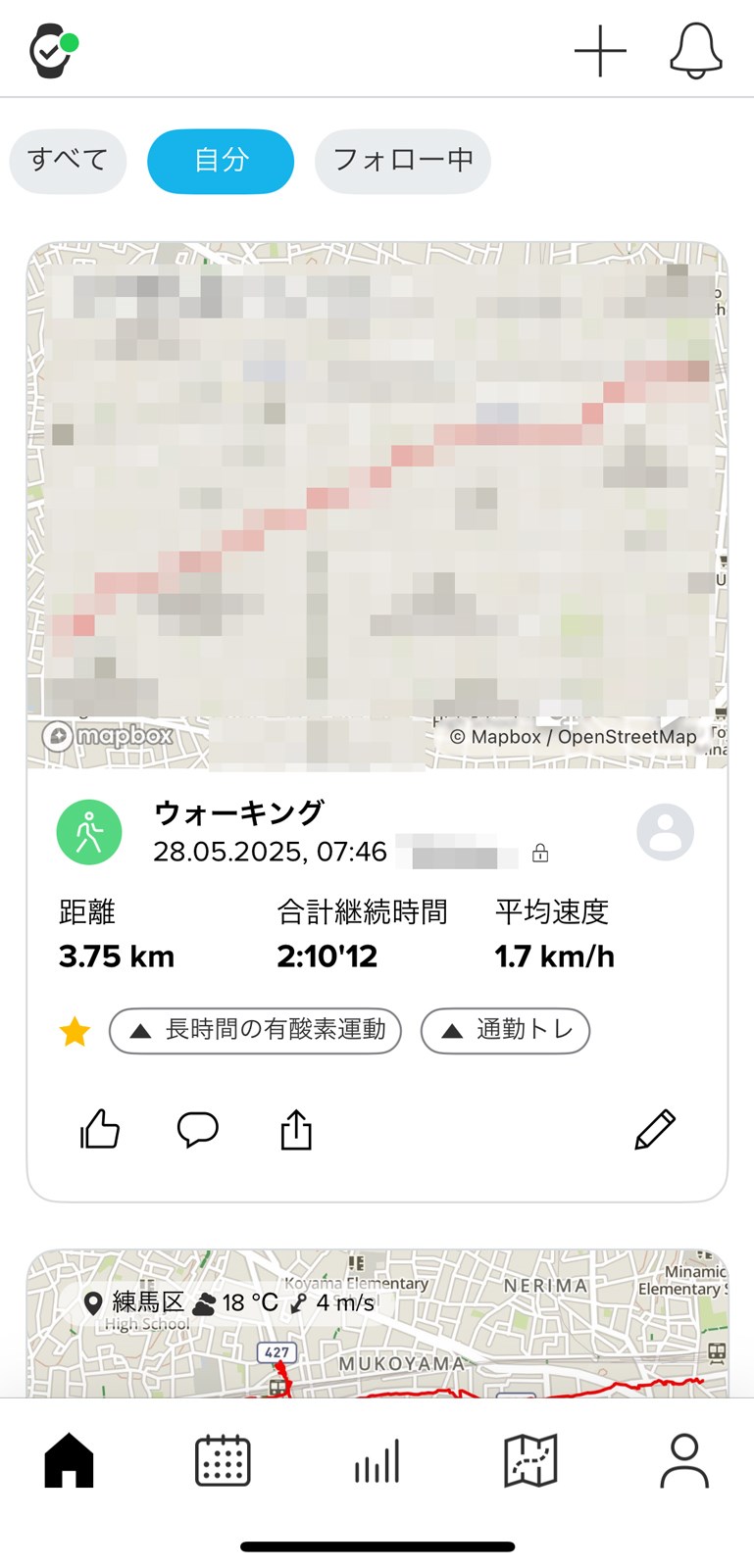
Task: Change activity privacy via the lock icon
Action: coord(540,854)
